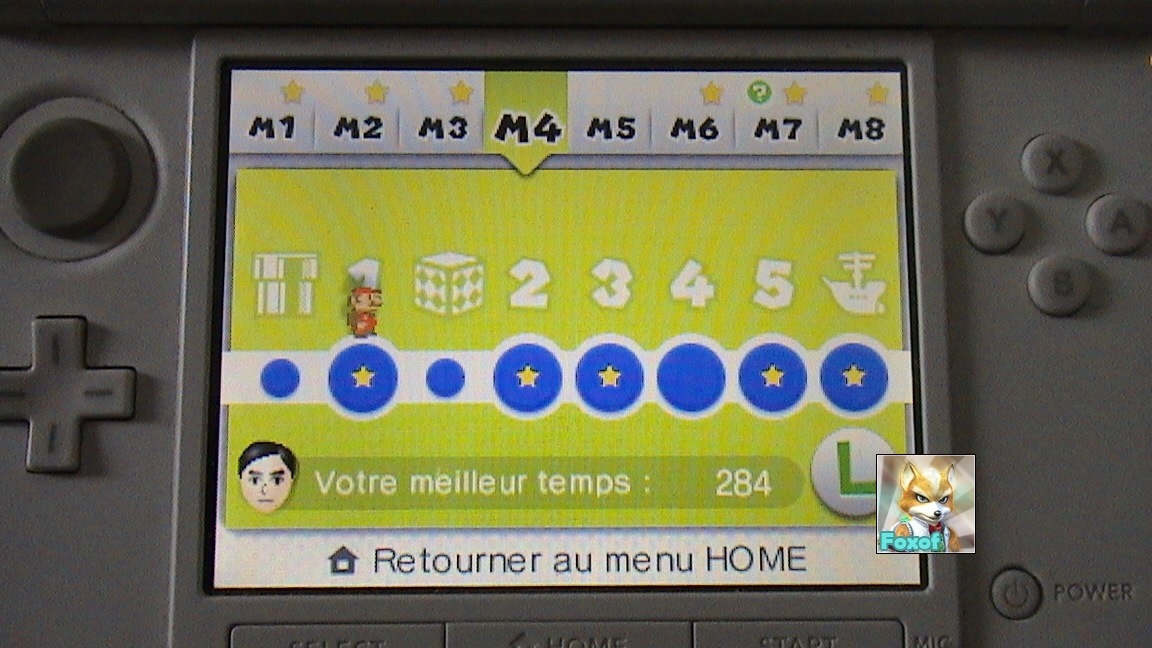
Task: Switch to the M5 world tab
Action: tap(611, 126)
